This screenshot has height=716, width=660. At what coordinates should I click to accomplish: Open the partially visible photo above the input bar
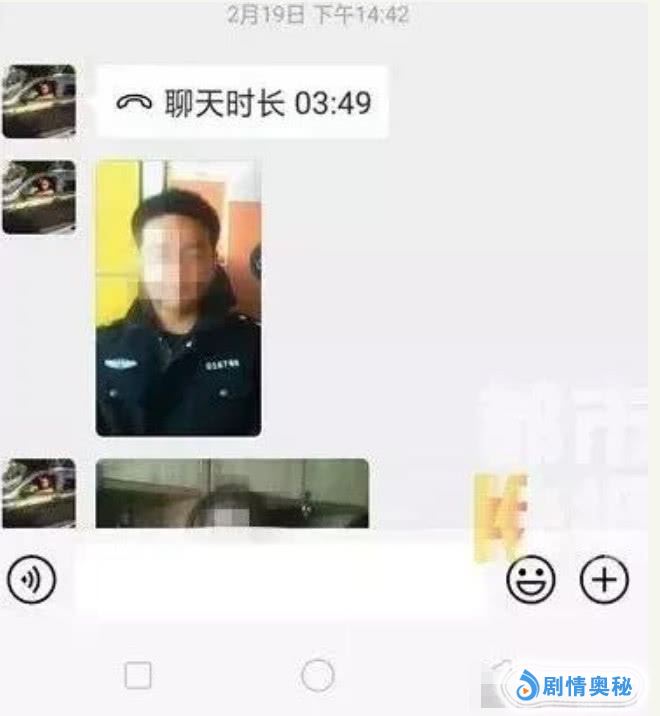point(232,495)
